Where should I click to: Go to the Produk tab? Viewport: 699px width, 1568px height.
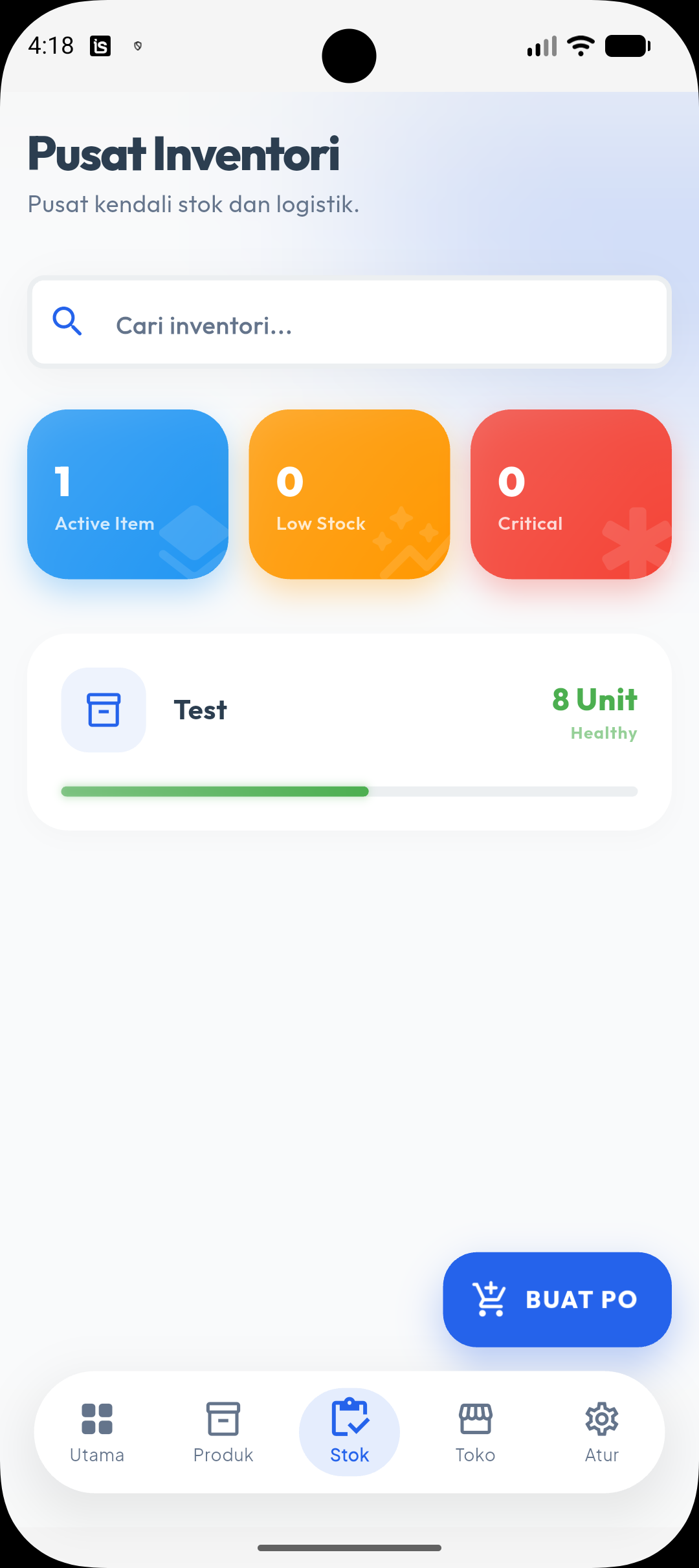223,1432
